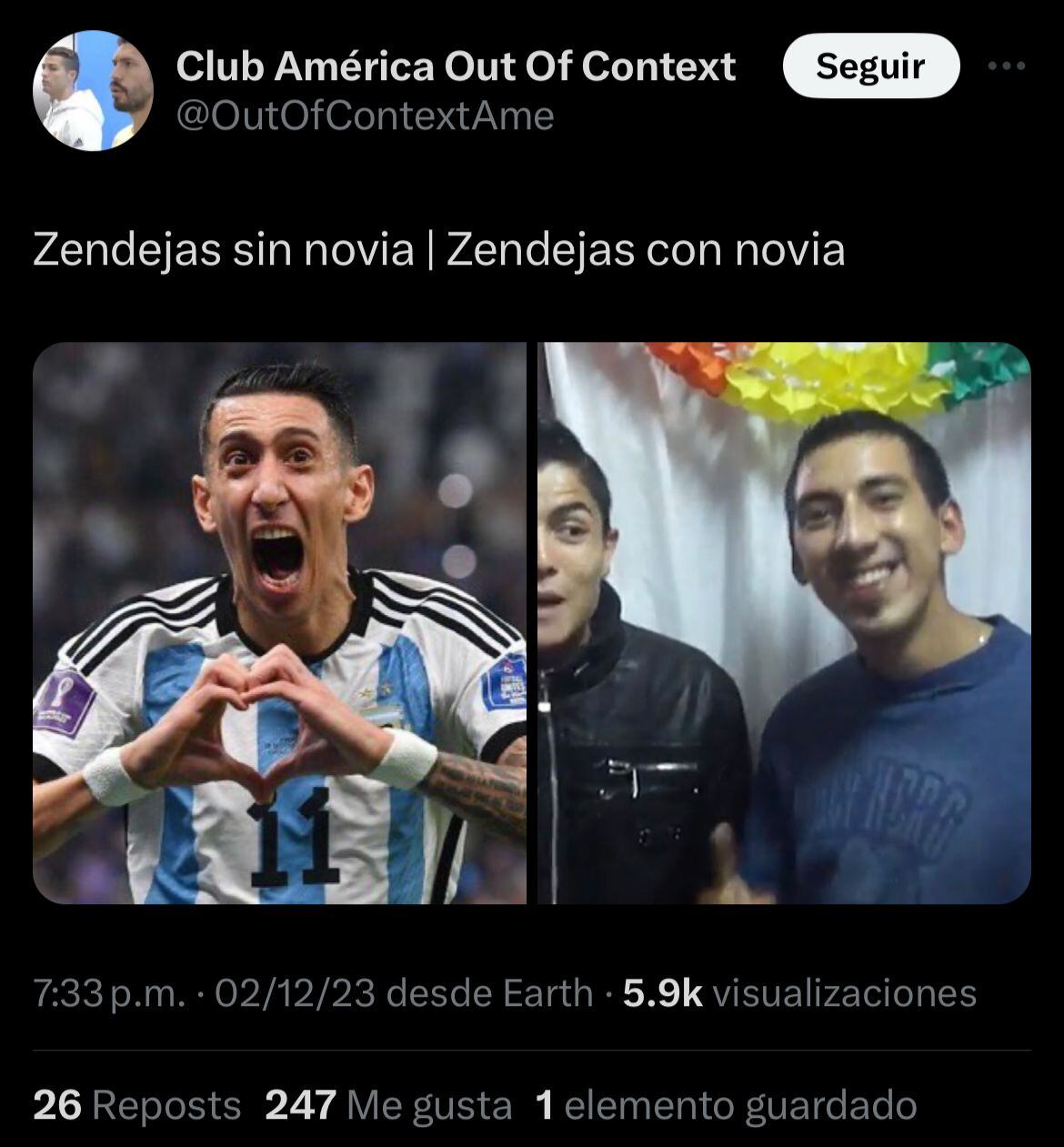Viewport: 1064px width, 1147px height.
Task: Enlarge the left photo with heart gesture
Action: pyautogui.click(x=280, y=623)
